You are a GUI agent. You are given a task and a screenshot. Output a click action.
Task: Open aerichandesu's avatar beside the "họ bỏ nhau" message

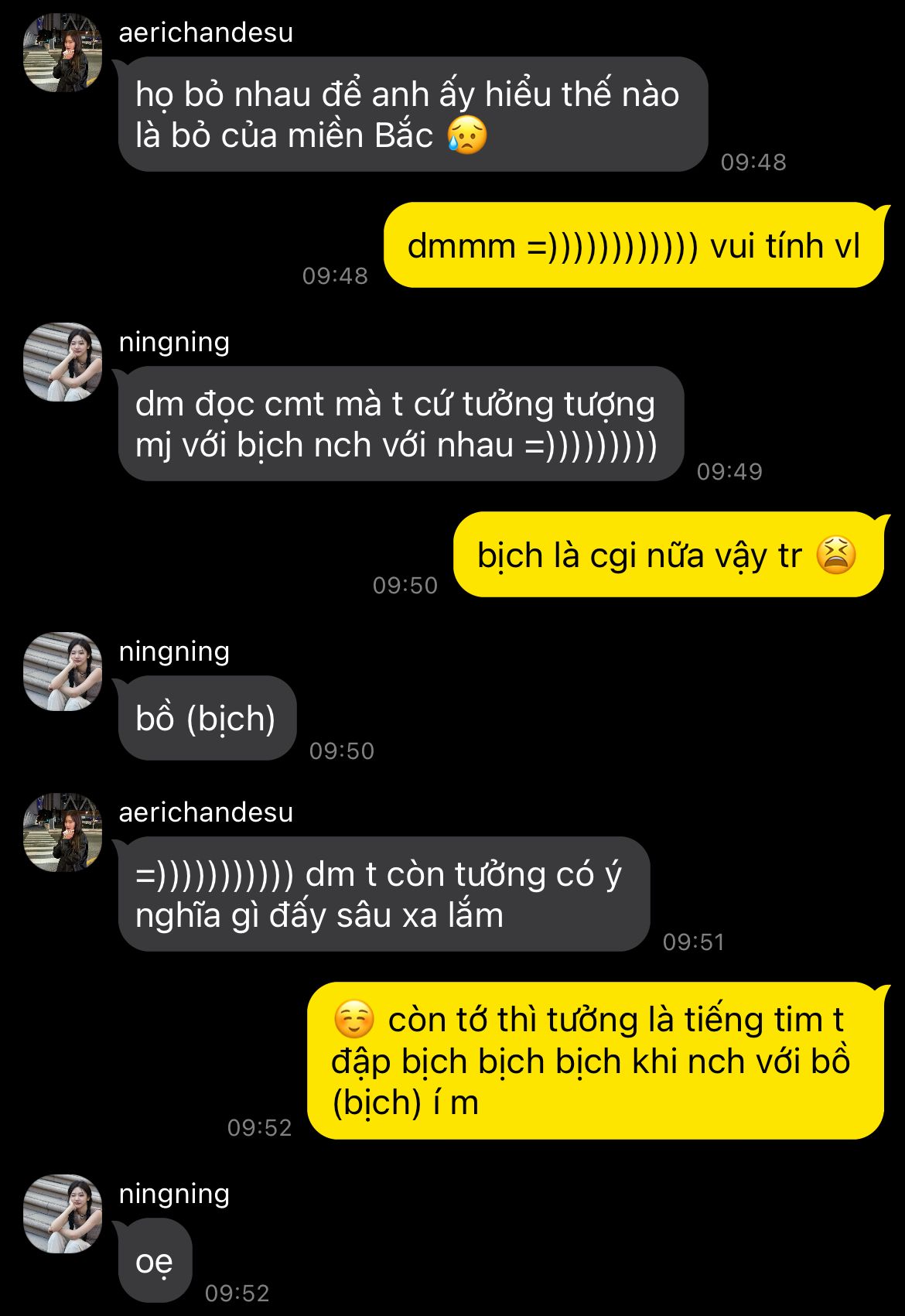tap(63, 53)
